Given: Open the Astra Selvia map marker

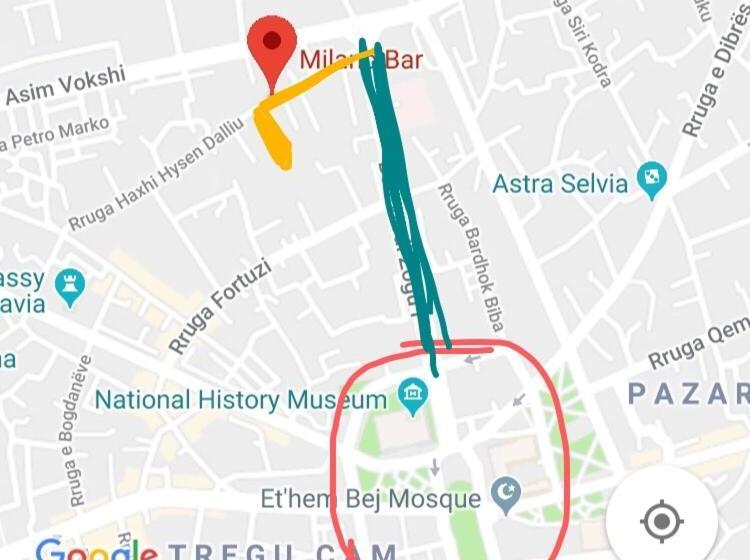Looking at the screenshot, I should 652,180.
